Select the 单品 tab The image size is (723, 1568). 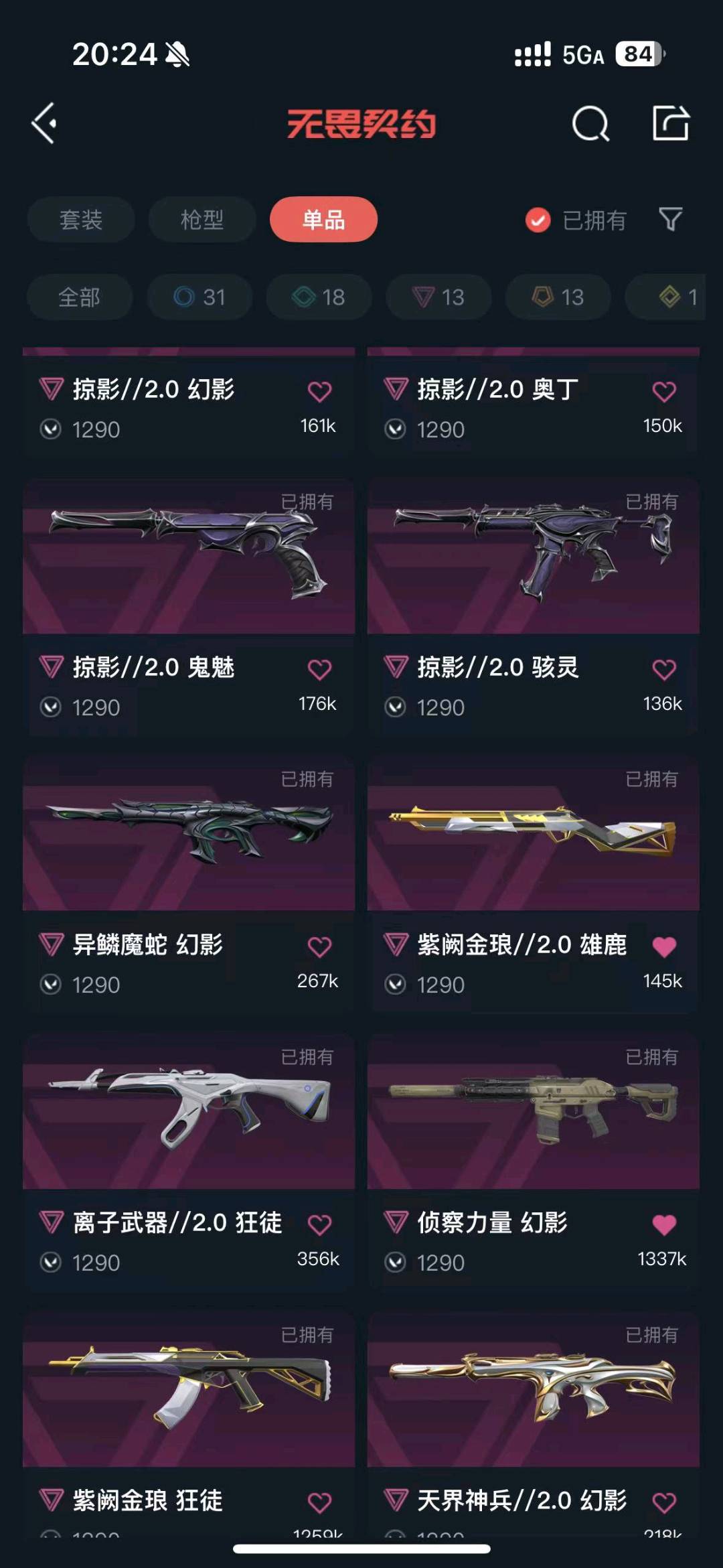(323, 220)
